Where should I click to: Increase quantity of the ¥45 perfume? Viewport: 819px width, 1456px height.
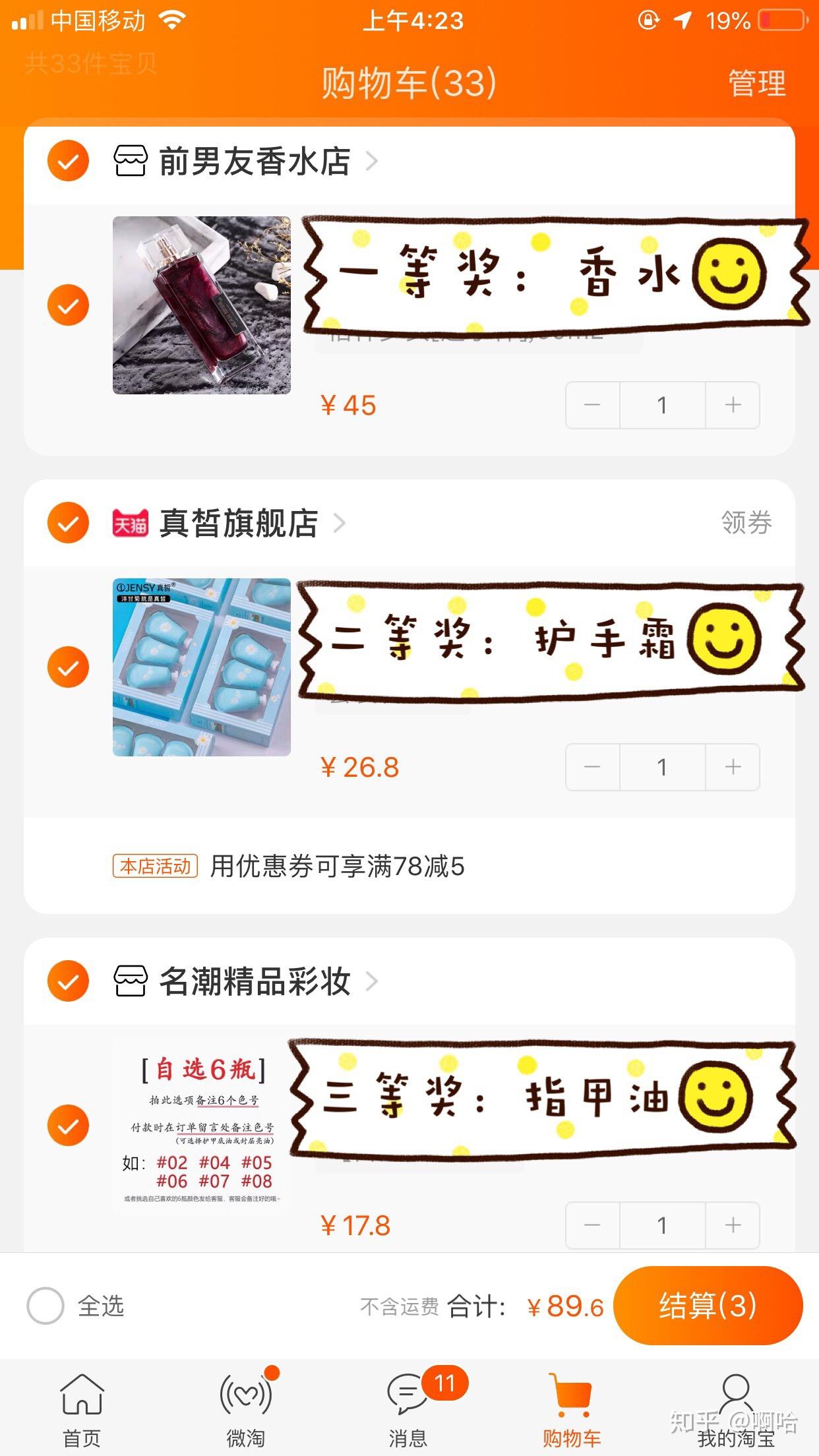point(733,405)
